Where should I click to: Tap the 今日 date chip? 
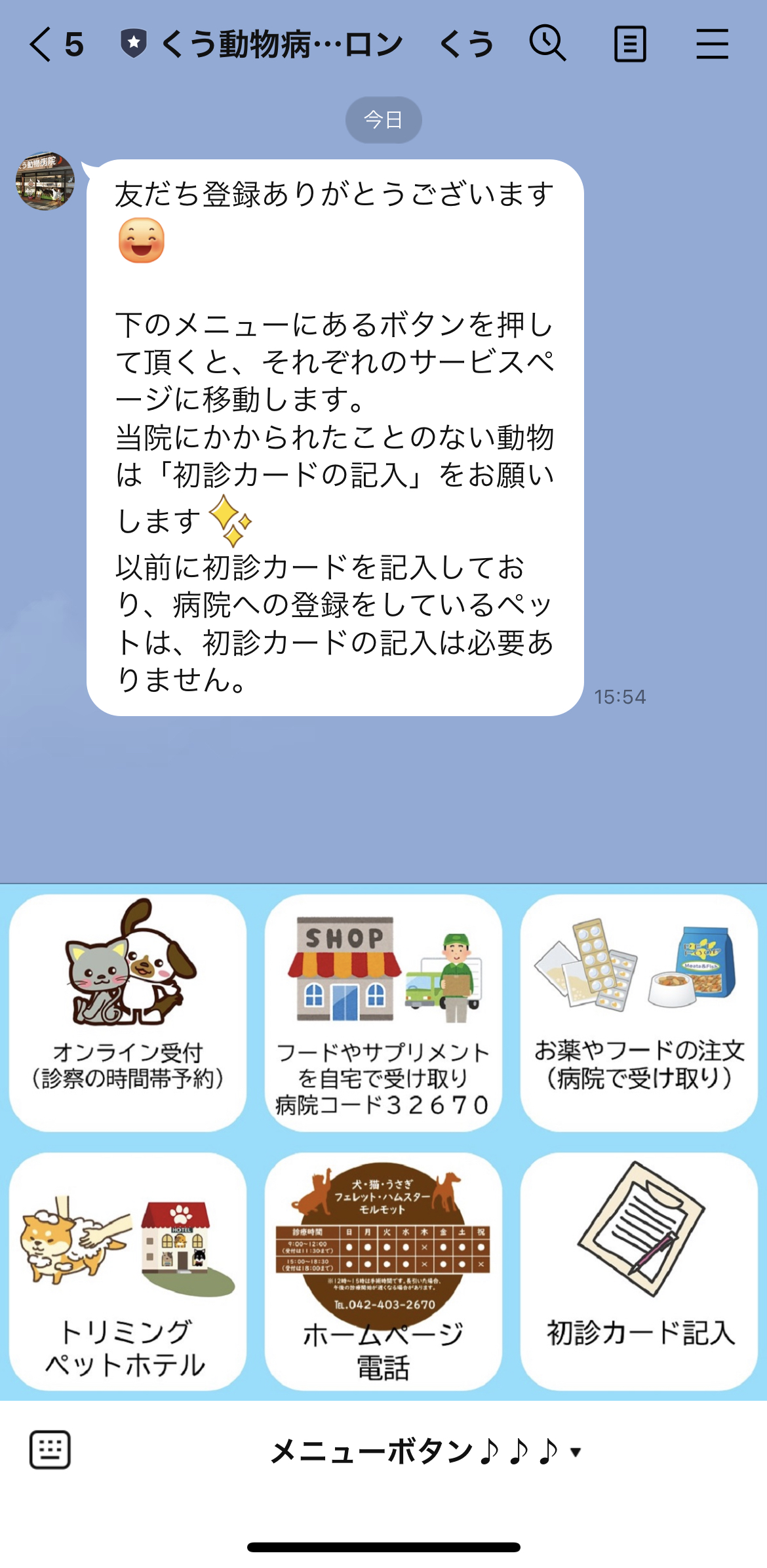click(x=383, y=119)
